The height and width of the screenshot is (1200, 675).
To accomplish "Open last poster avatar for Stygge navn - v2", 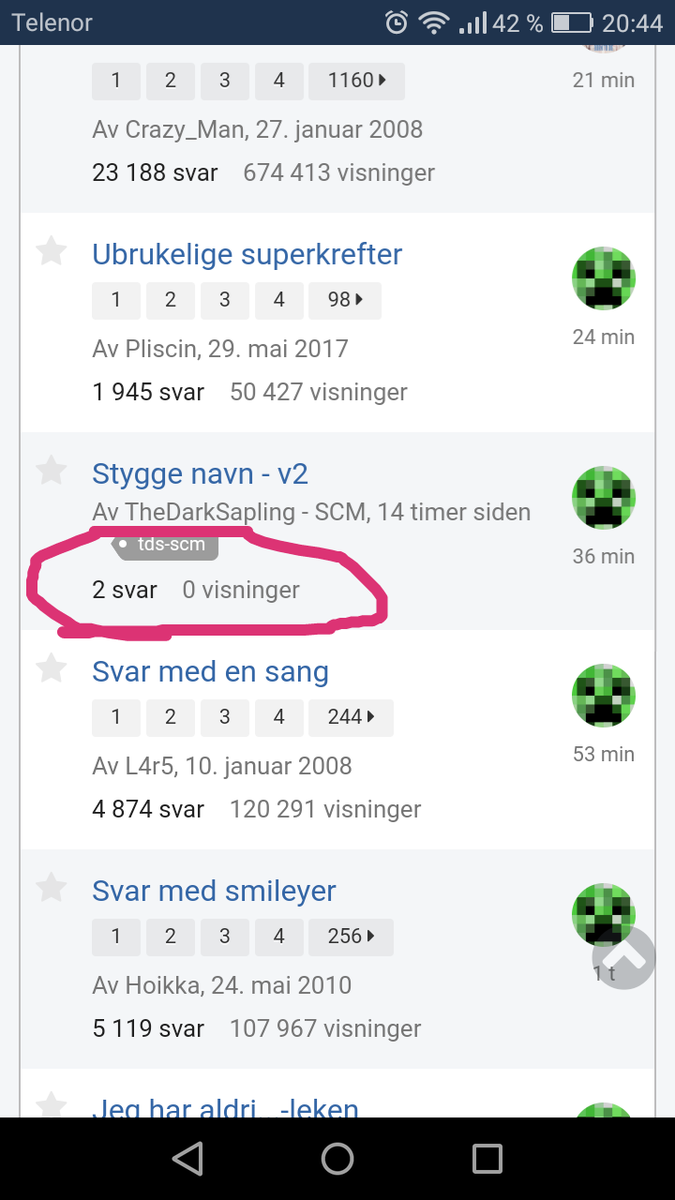I will click(603, 497).
